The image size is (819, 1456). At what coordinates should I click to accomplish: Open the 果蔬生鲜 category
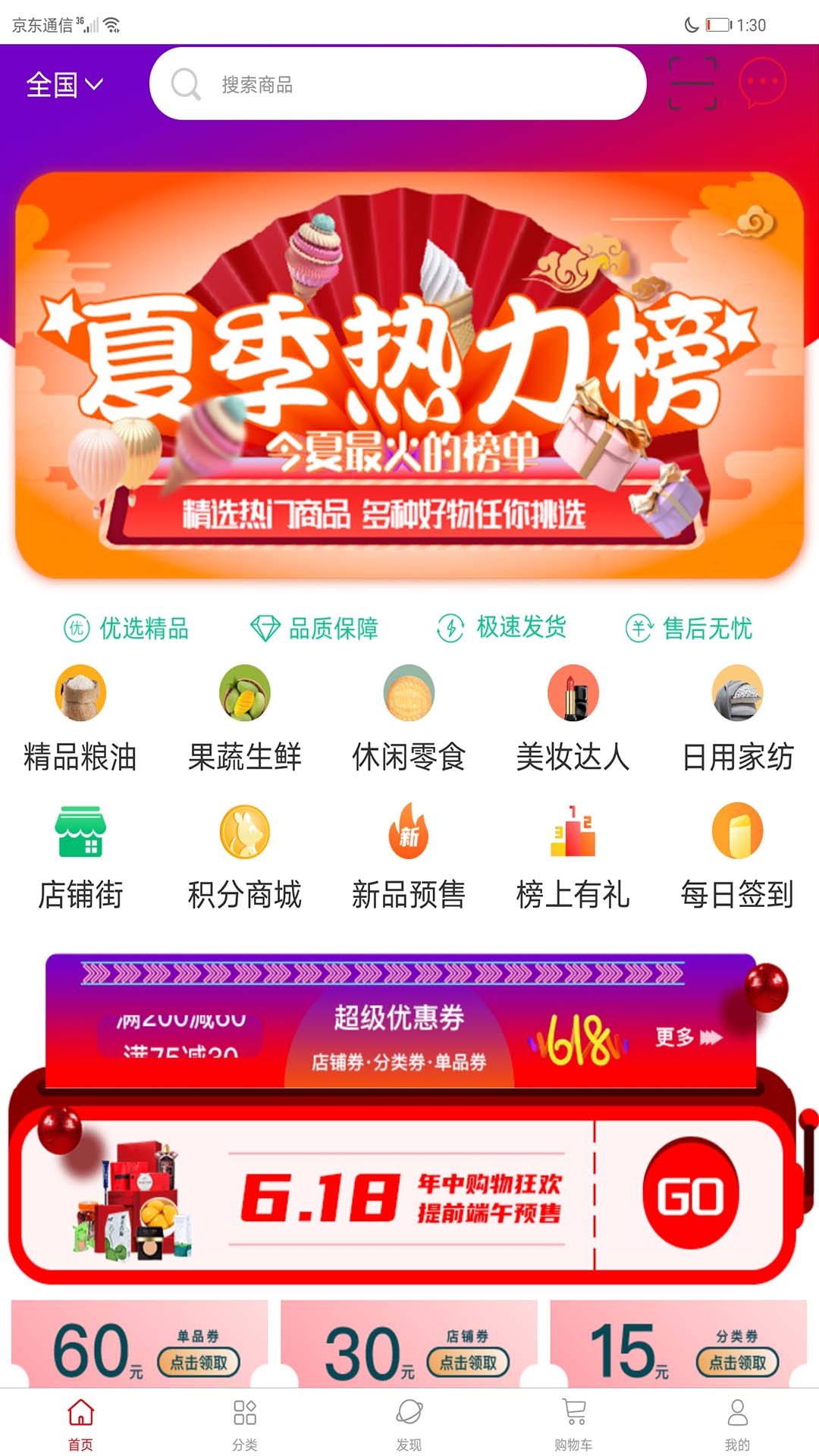click(x=244, y=717)
